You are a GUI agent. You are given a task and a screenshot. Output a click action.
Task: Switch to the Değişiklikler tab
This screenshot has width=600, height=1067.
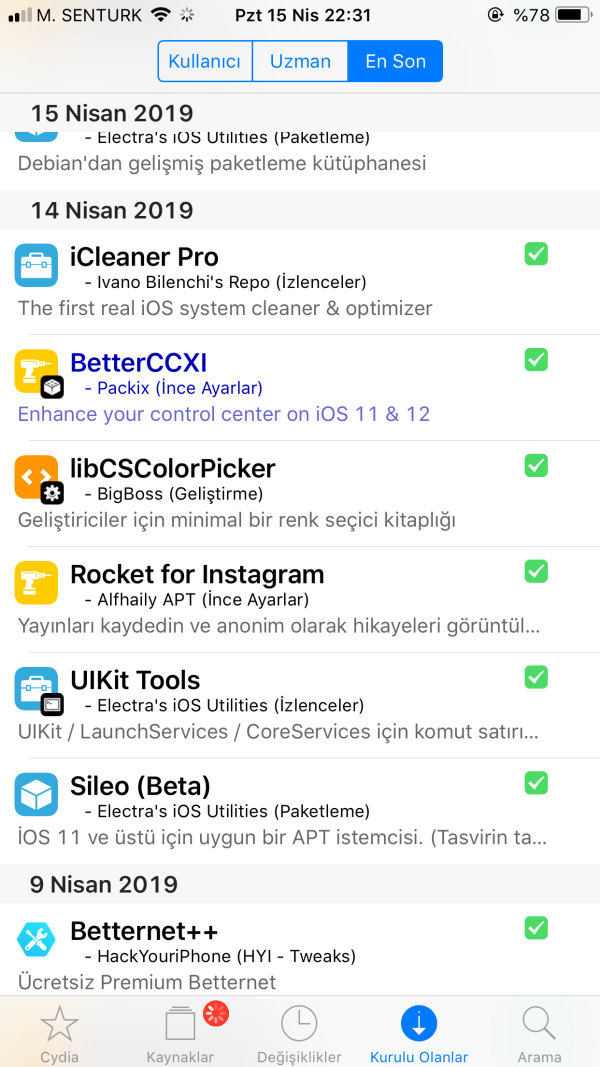[x=299, y=1035]
